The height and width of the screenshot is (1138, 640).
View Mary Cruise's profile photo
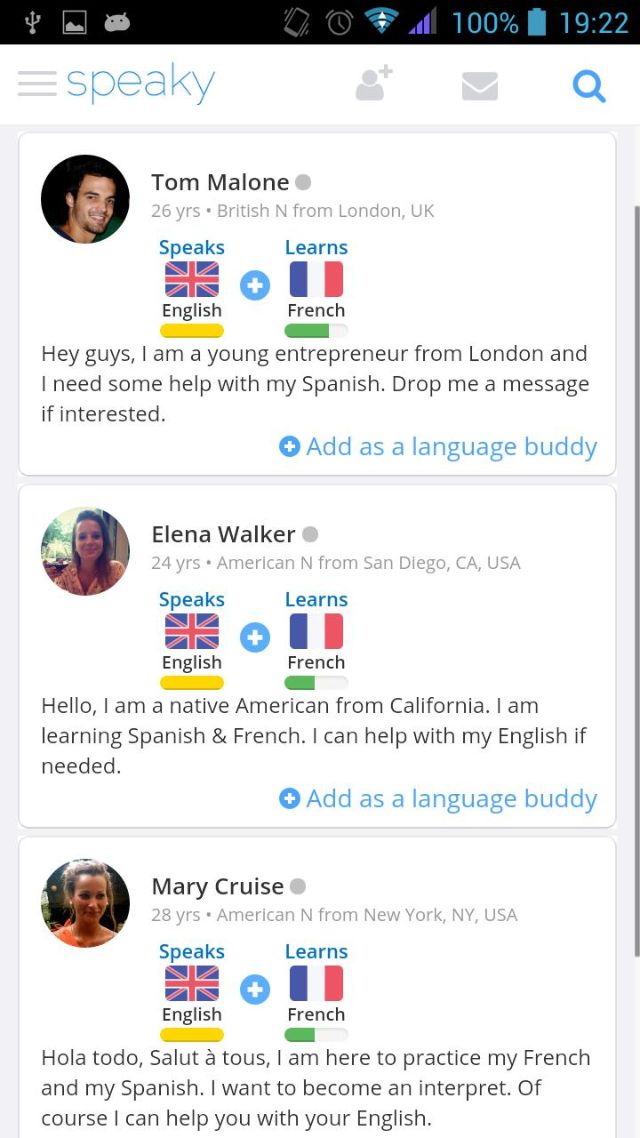[85, 903]
